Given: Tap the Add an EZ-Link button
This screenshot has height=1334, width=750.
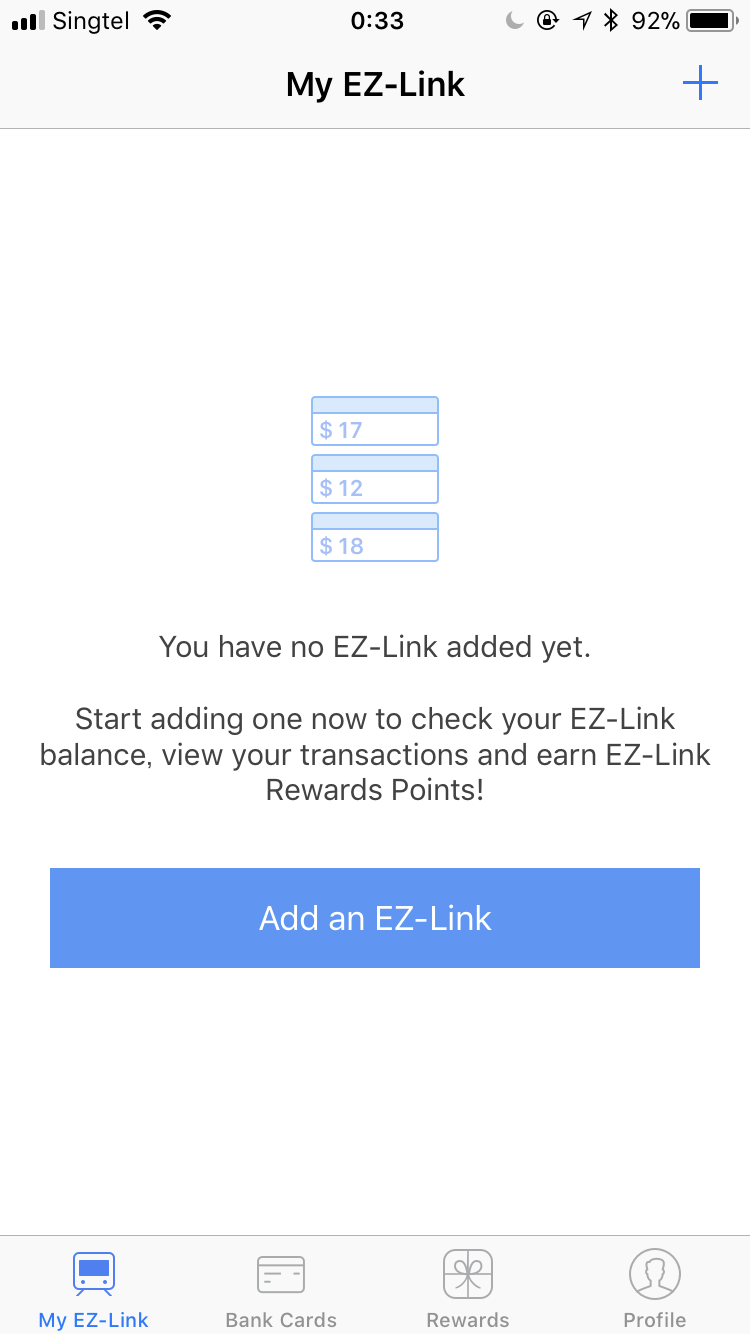Looking at the screenshot, I should [375, 918].
